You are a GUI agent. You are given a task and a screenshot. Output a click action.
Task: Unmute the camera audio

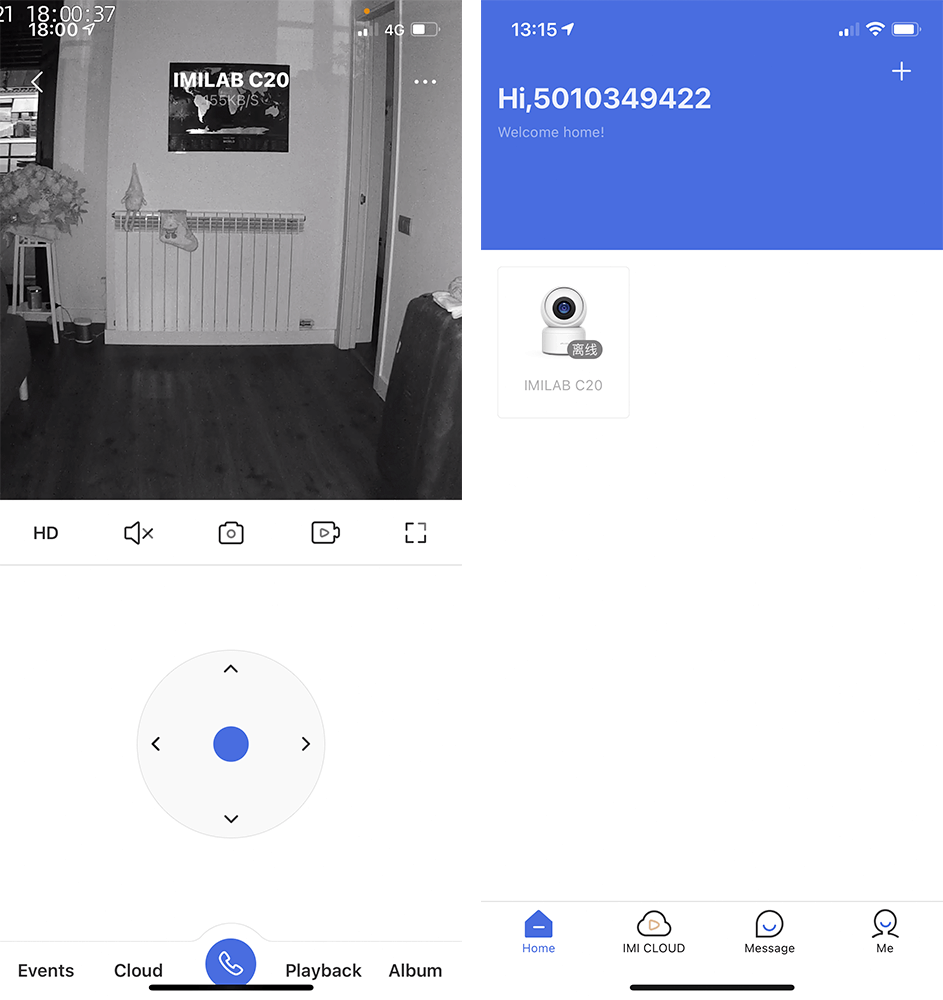(138, 533)
